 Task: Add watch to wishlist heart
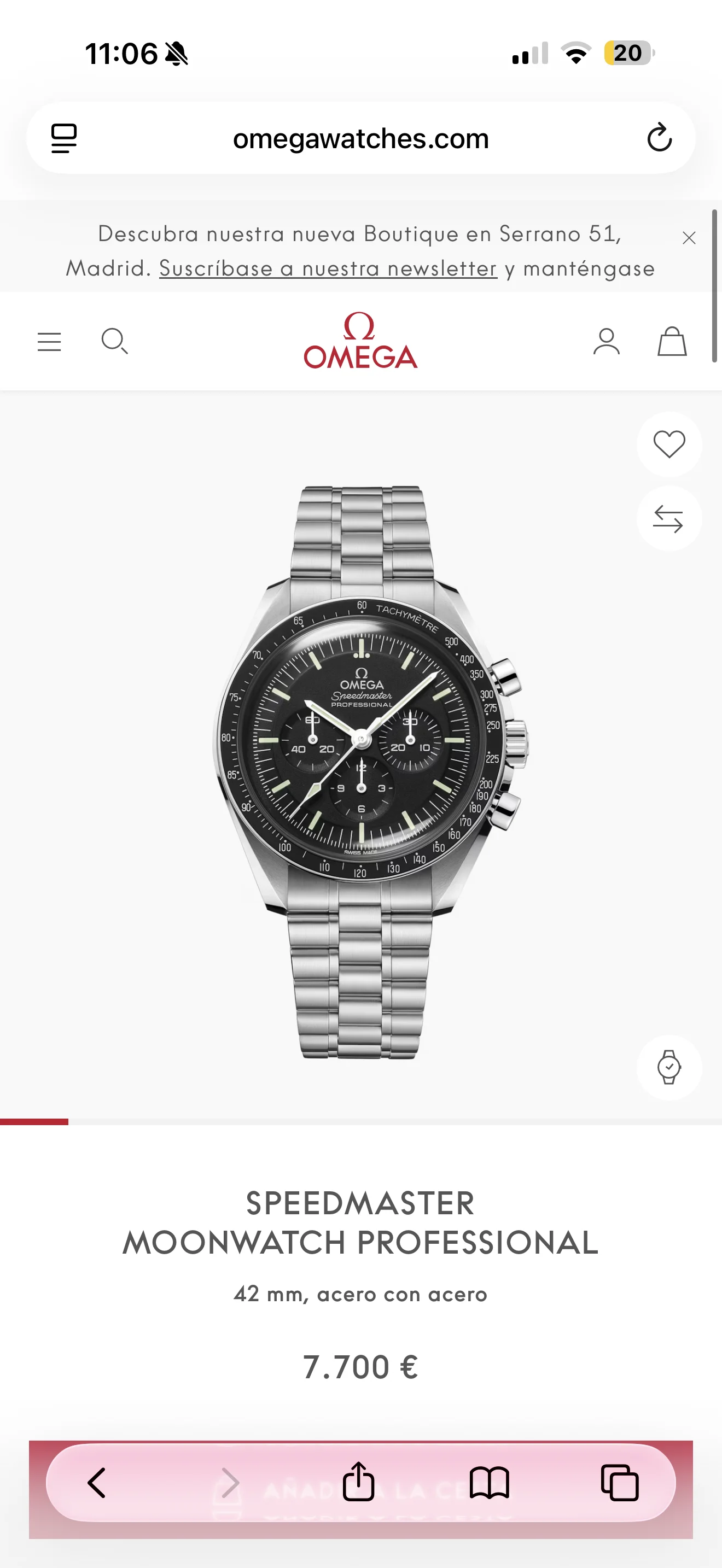click(669, 444)
